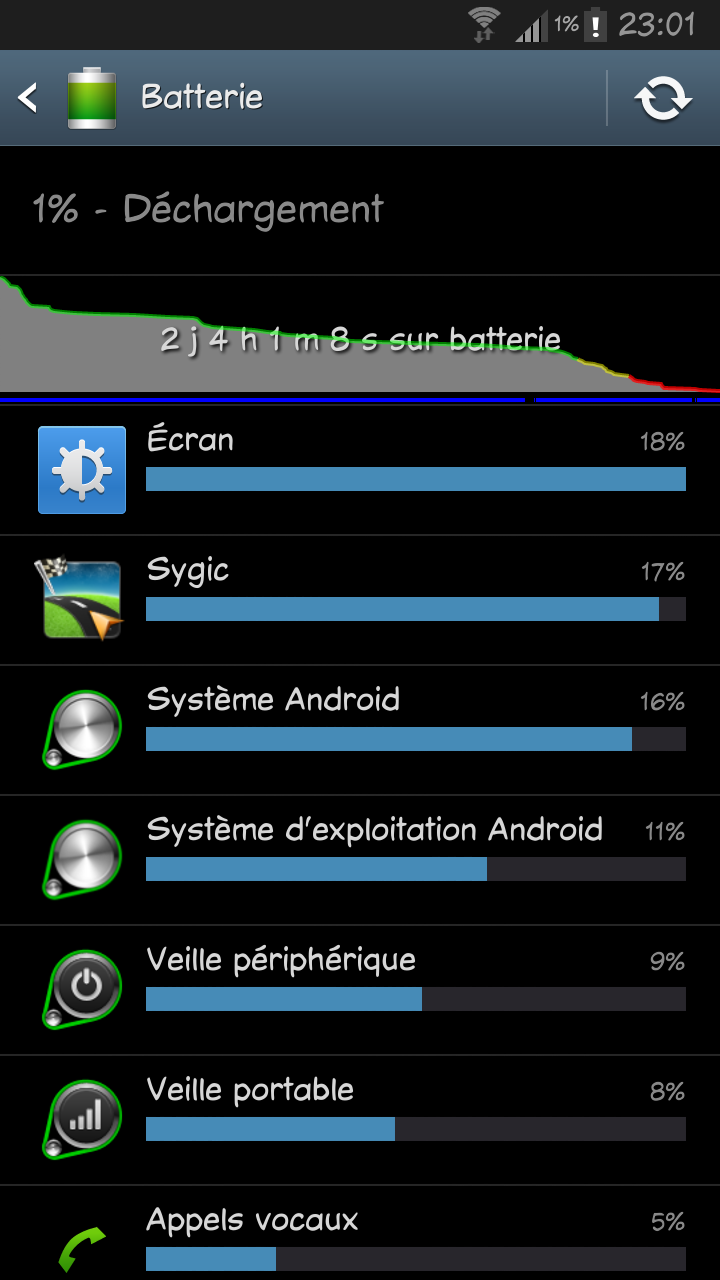Image resolution: width=720 pixels, height=1280 pixels.
Task: Select the Veille périphérique entry
Action: [x=360, y=990]
